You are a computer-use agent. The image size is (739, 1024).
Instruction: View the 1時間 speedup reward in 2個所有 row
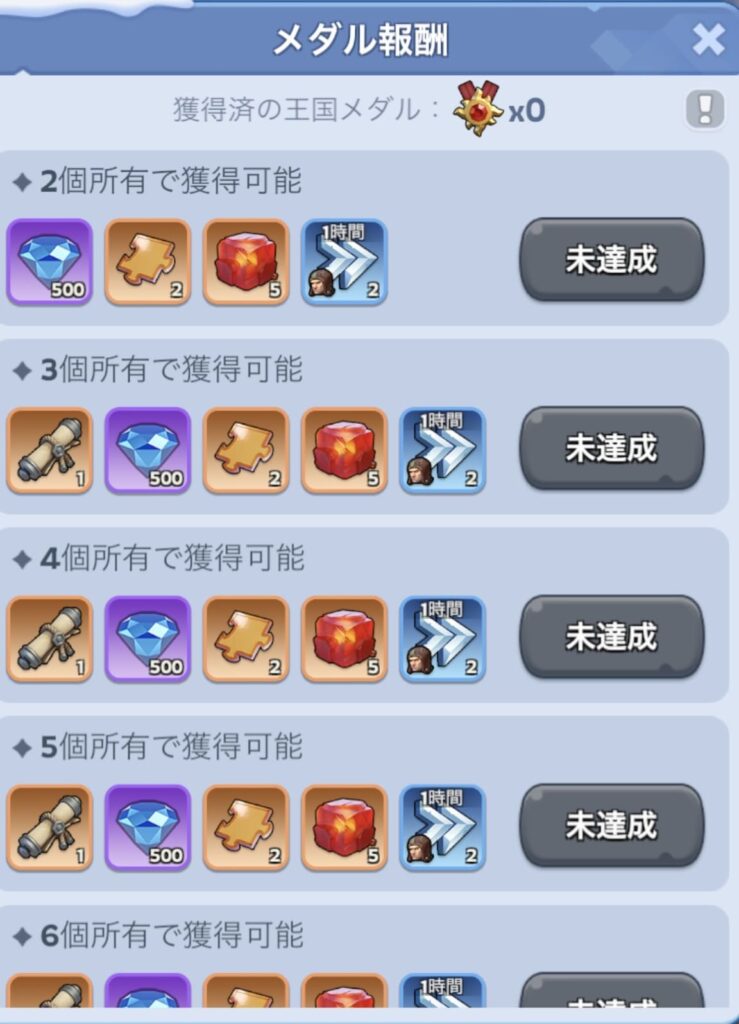click(x=344, y=262)
